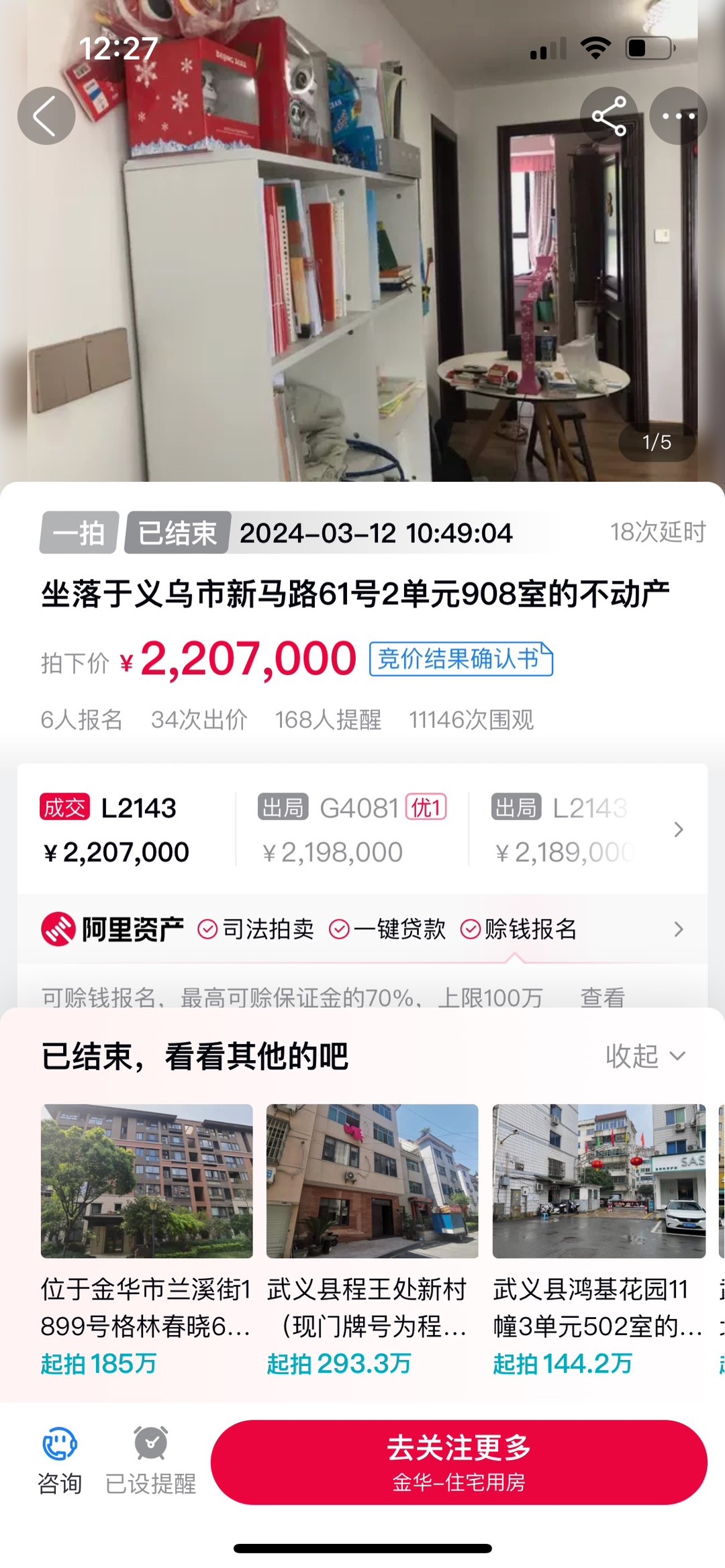Expand the bidding record list chevron
The height and width of the screenshot is (1568, 725).
(678, 830)
